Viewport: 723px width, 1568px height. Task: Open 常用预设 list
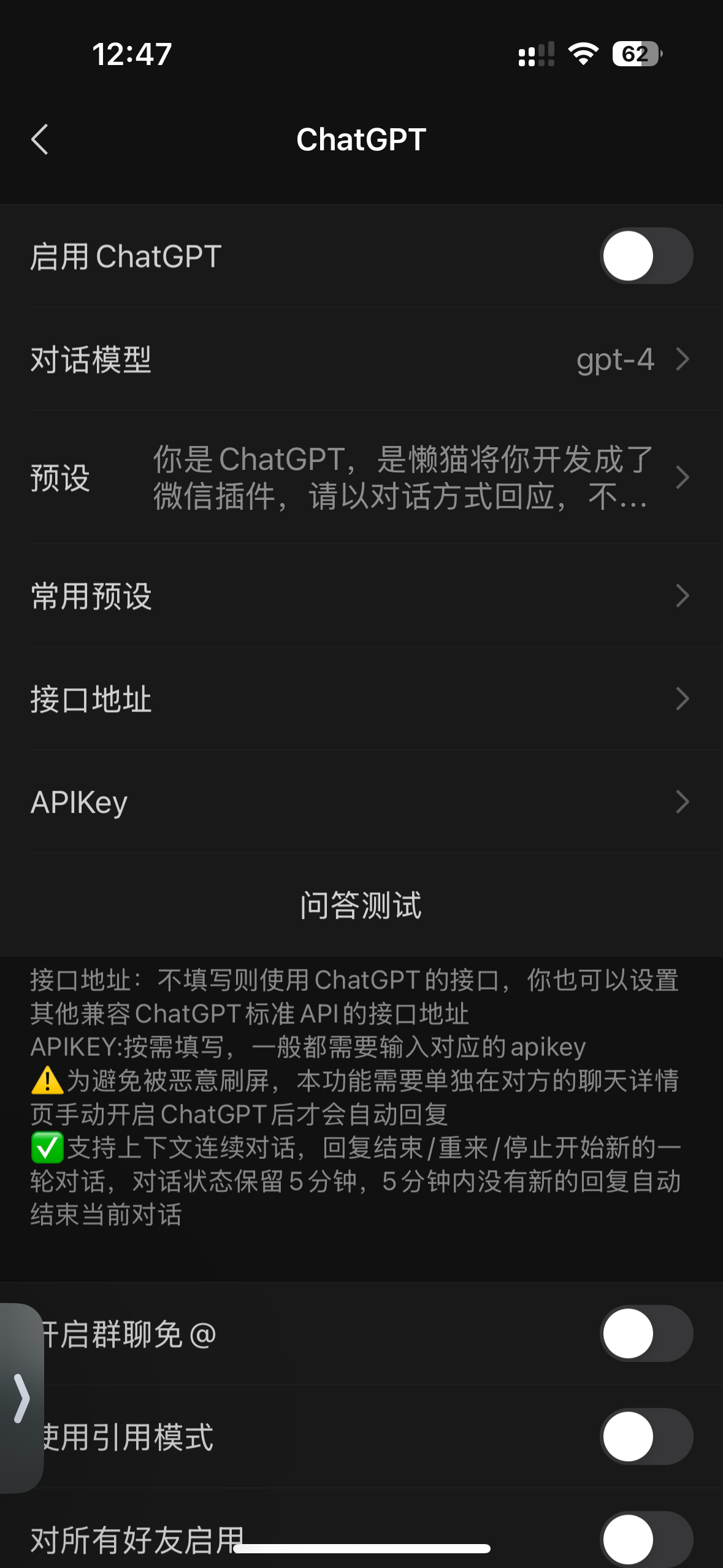361,596
